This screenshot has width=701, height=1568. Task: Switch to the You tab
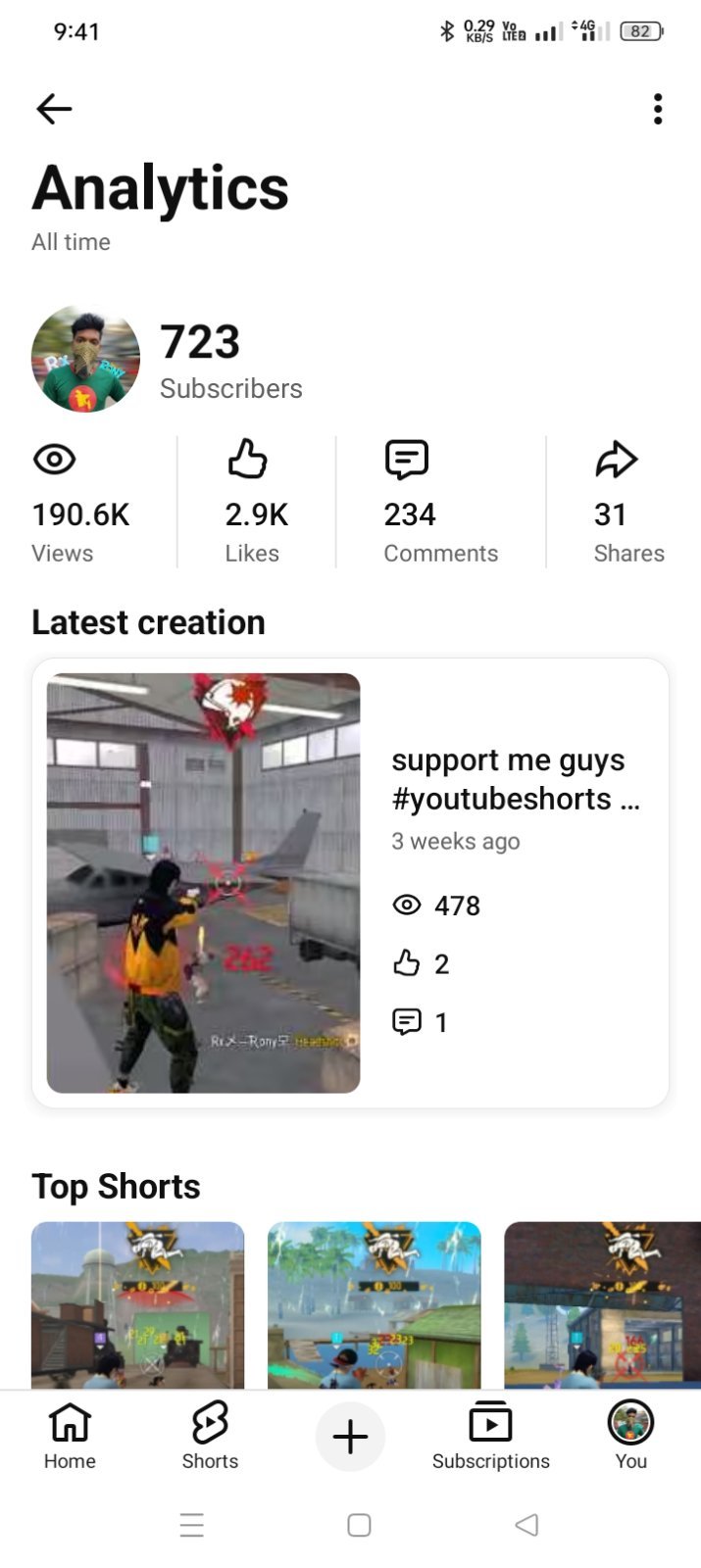[630, 1436]
